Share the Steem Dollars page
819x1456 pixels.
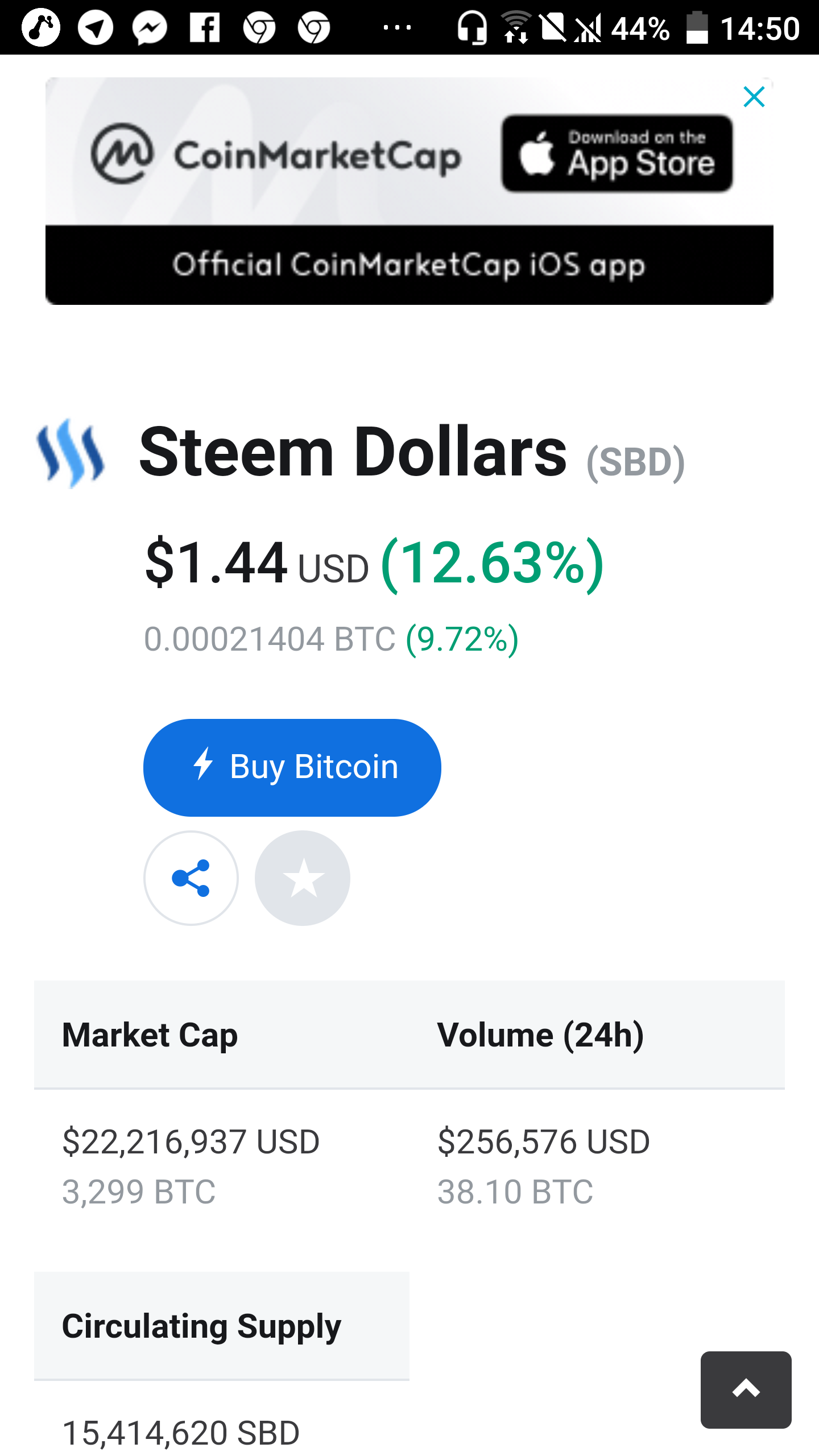click(191, 878)
